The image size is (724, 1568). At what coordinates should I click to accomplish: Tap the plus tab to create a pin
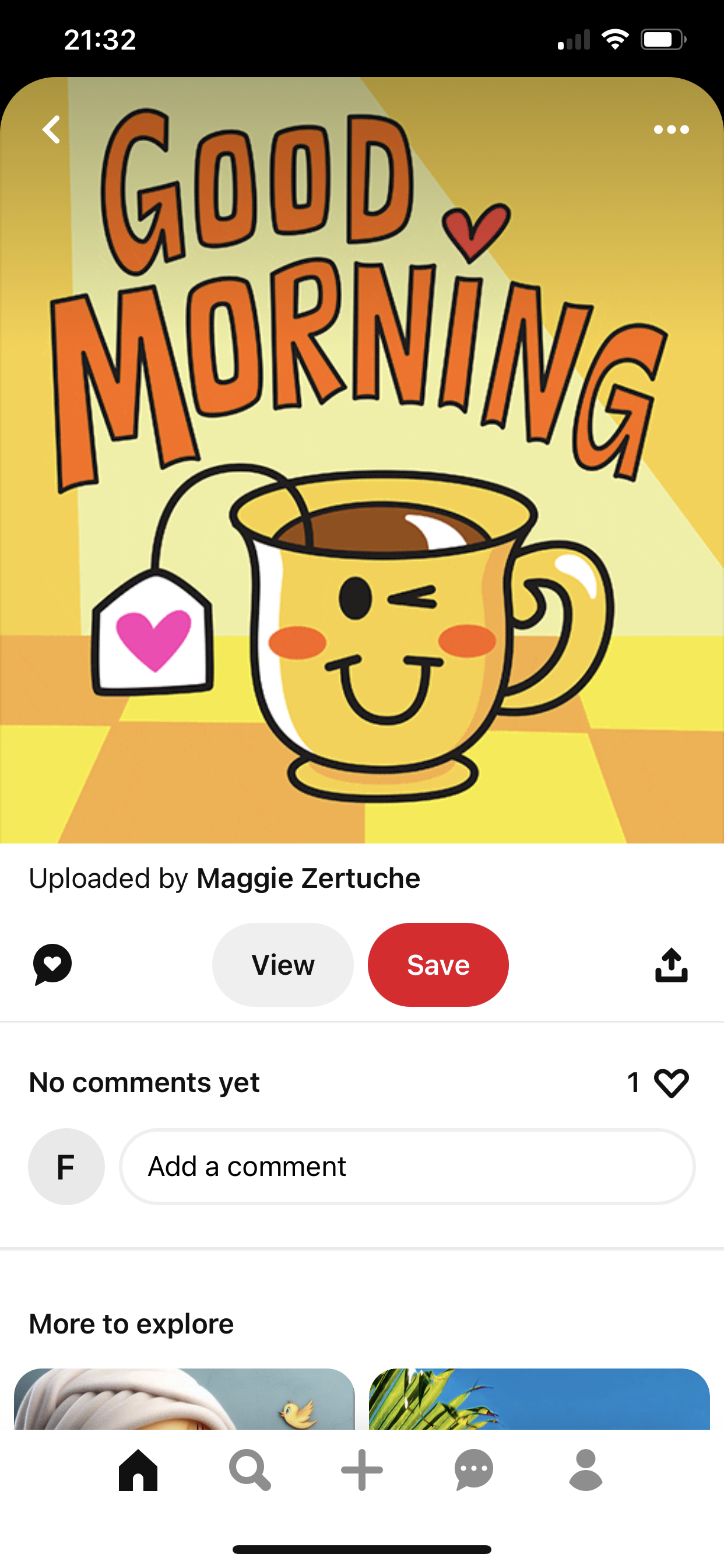[362, 1470]
